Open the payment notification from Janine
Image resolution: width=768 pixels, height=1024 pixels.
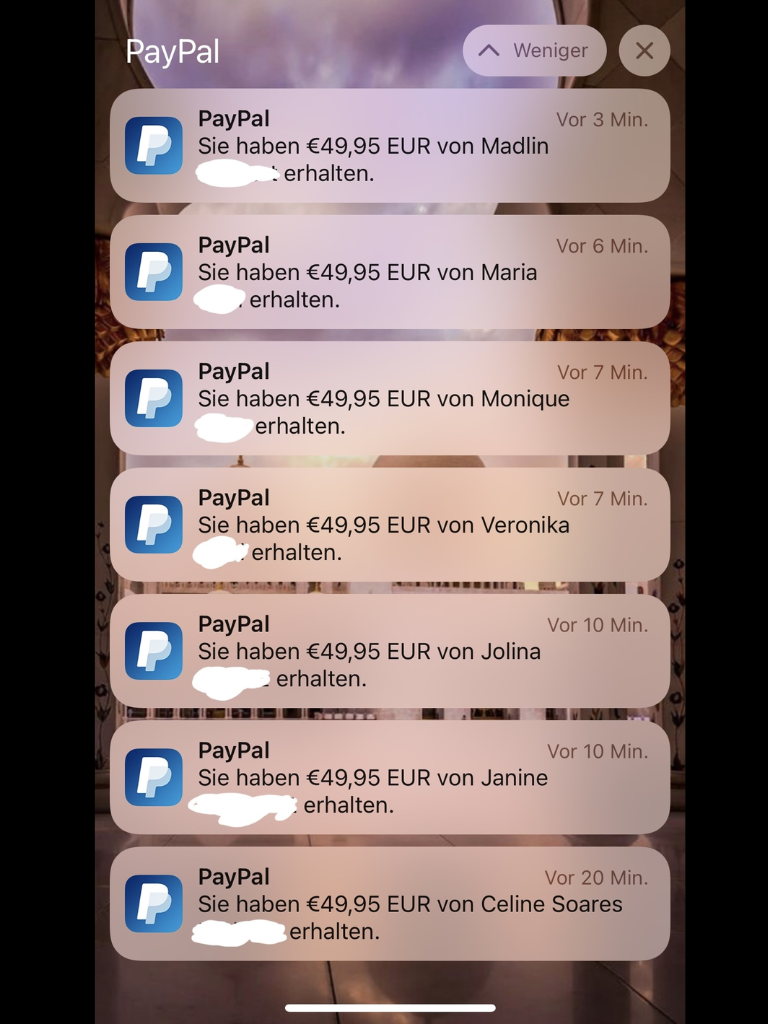(390, 777)
